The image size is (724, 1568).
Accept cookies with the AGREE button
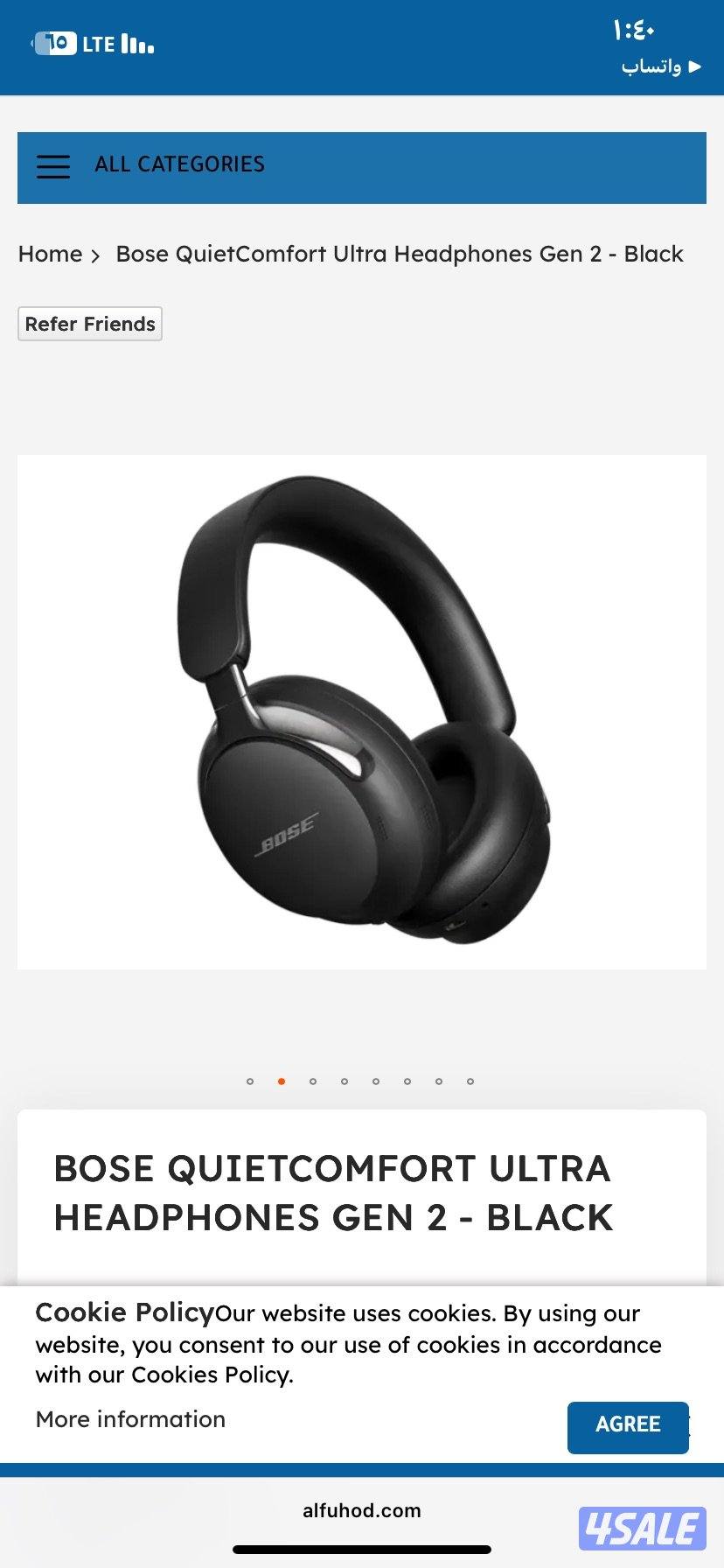627,1424
